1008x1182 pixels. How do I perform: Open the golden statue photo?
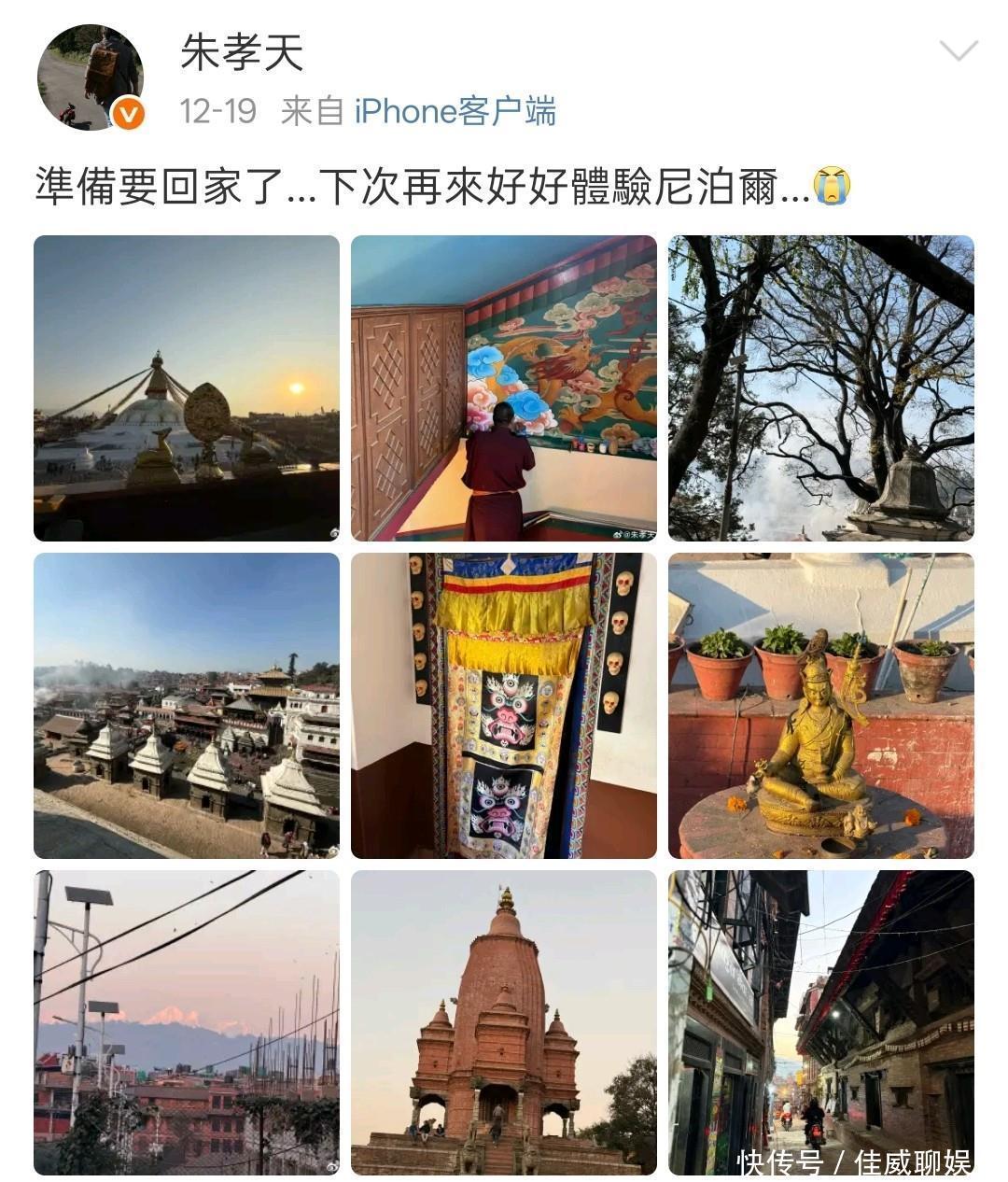[x=821, y=705]
